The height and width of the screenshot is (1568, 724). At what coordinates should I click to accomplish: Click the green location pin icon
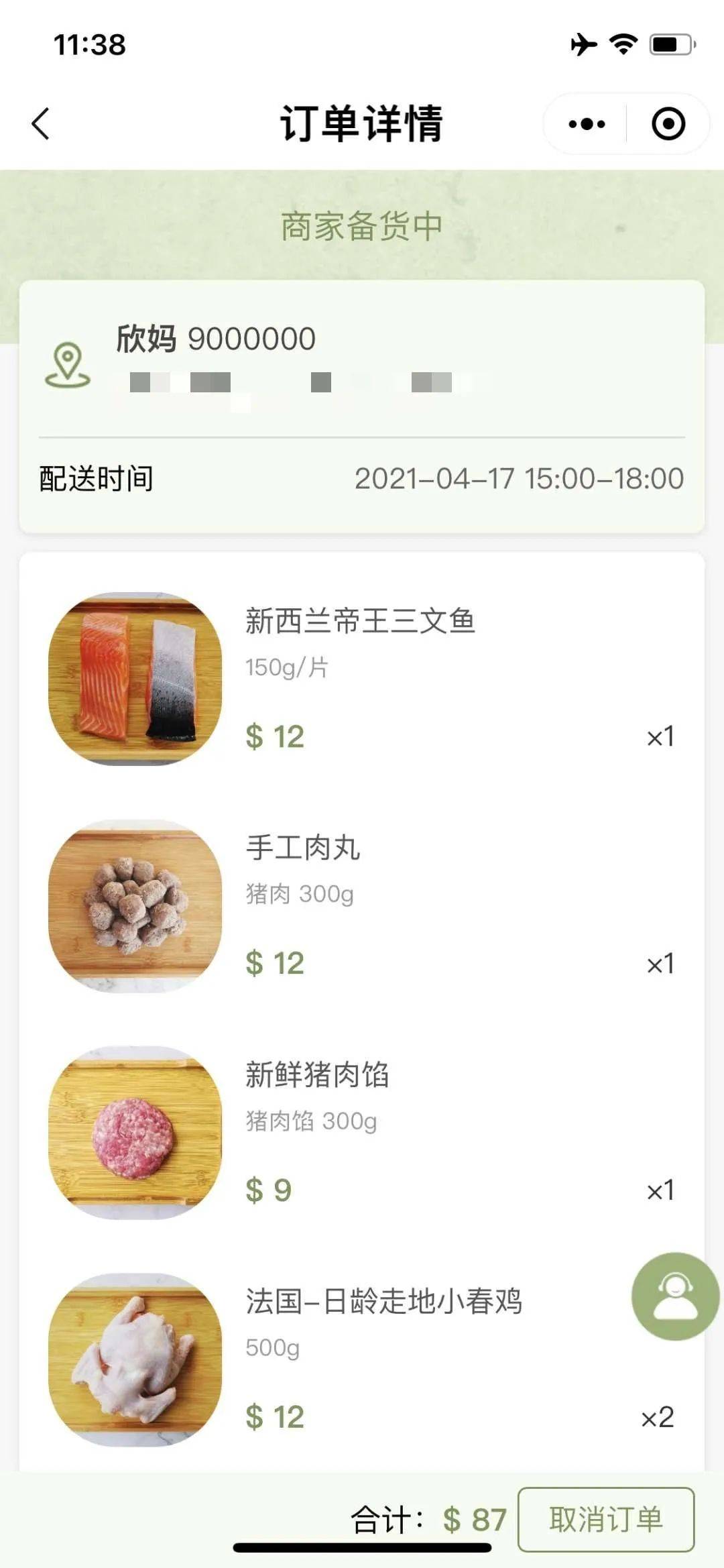click(67, 366)
